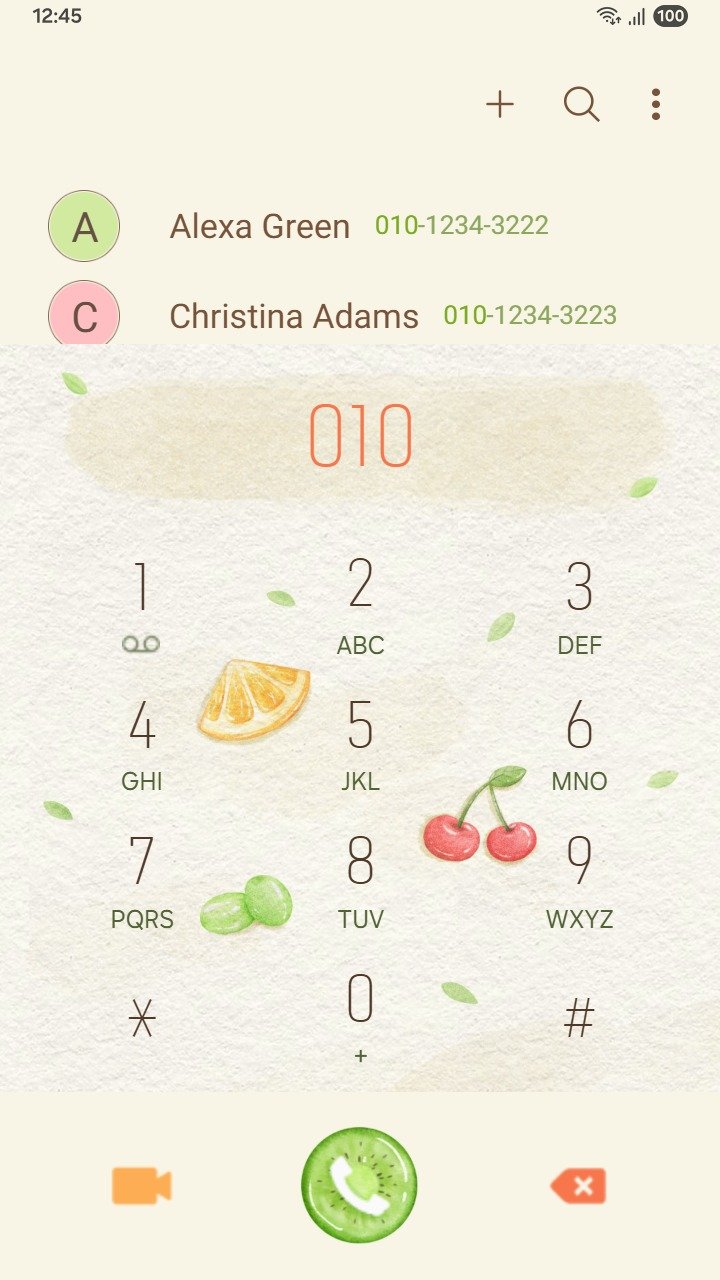Viewport: 720px width, 1280px height.
Task: Dial the 5 JKL key
Action: (x=360, y=745)
